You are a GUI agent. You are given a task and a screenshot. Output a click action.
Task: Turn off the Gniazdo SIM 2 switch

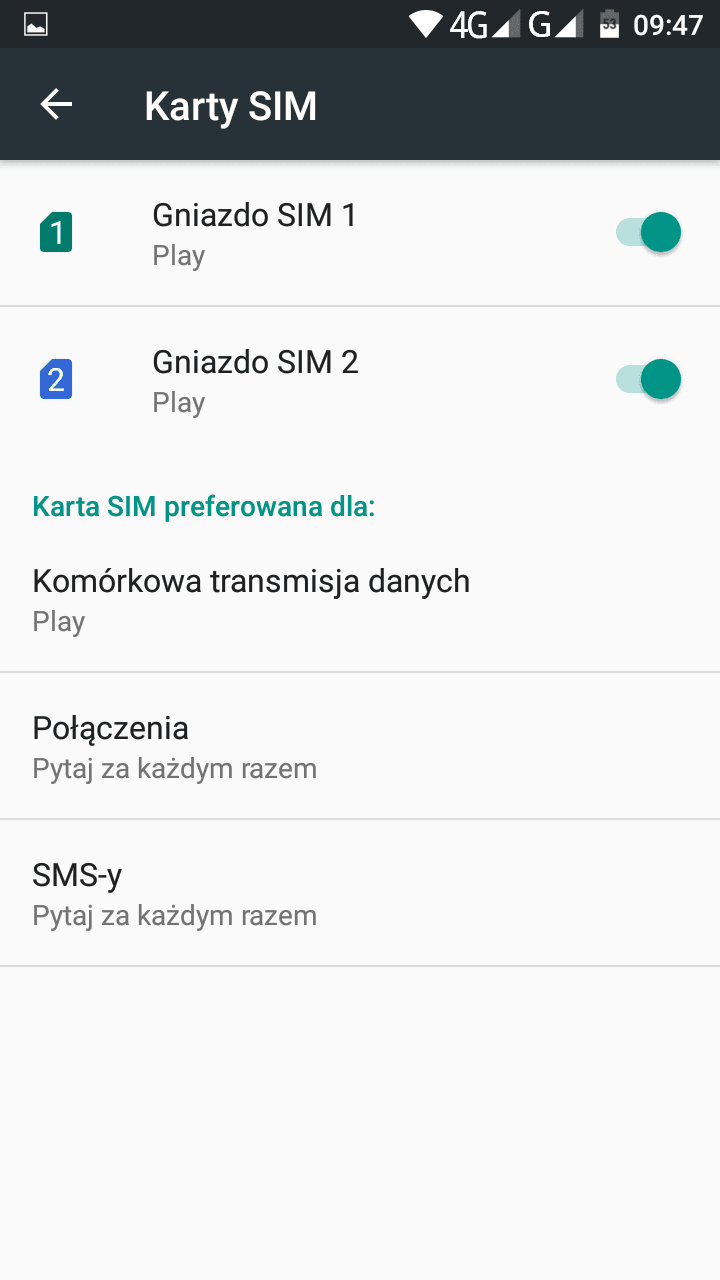coord(648,380)
